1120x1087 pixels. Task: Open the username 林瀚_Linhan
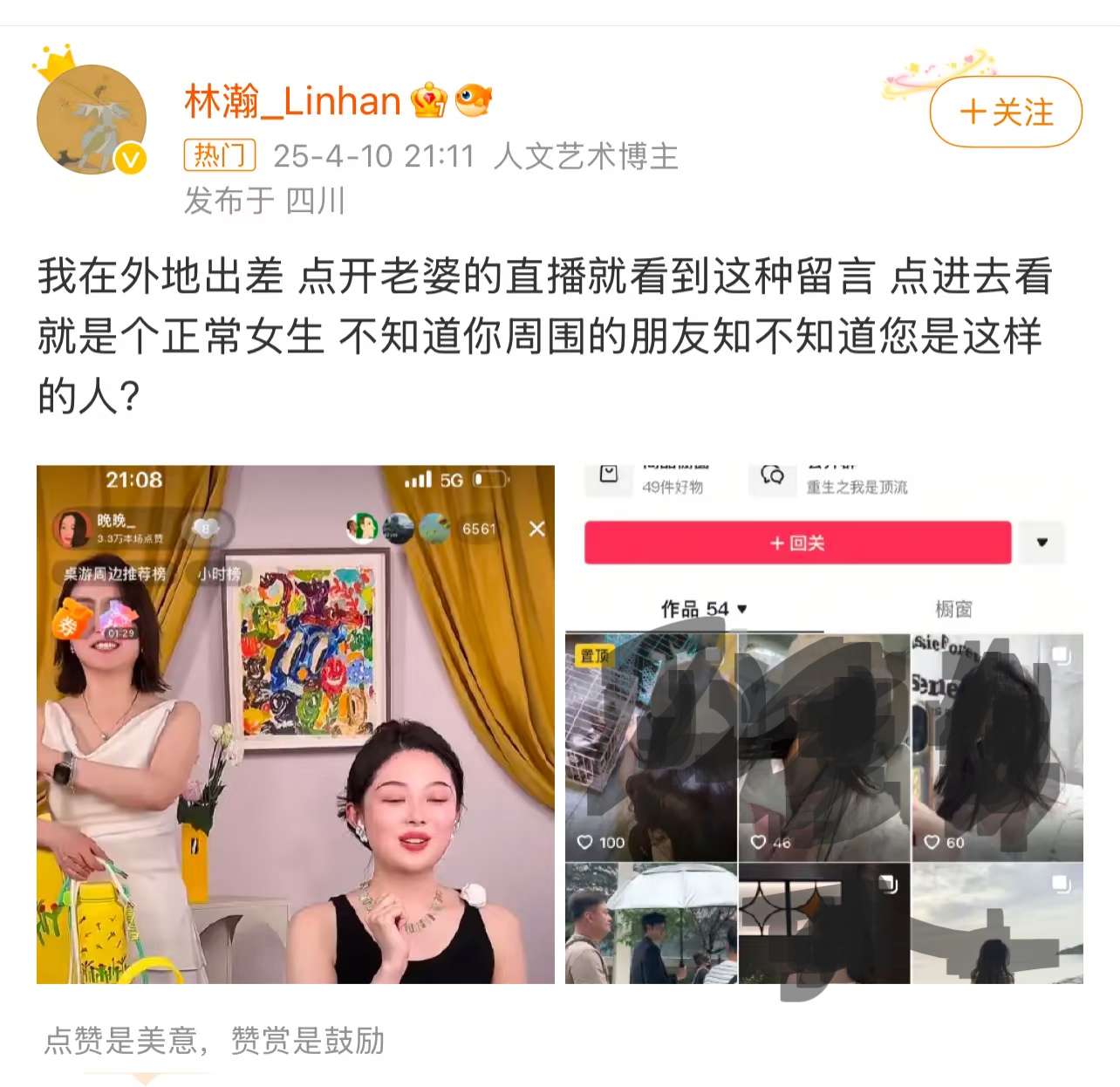[292, 101]
